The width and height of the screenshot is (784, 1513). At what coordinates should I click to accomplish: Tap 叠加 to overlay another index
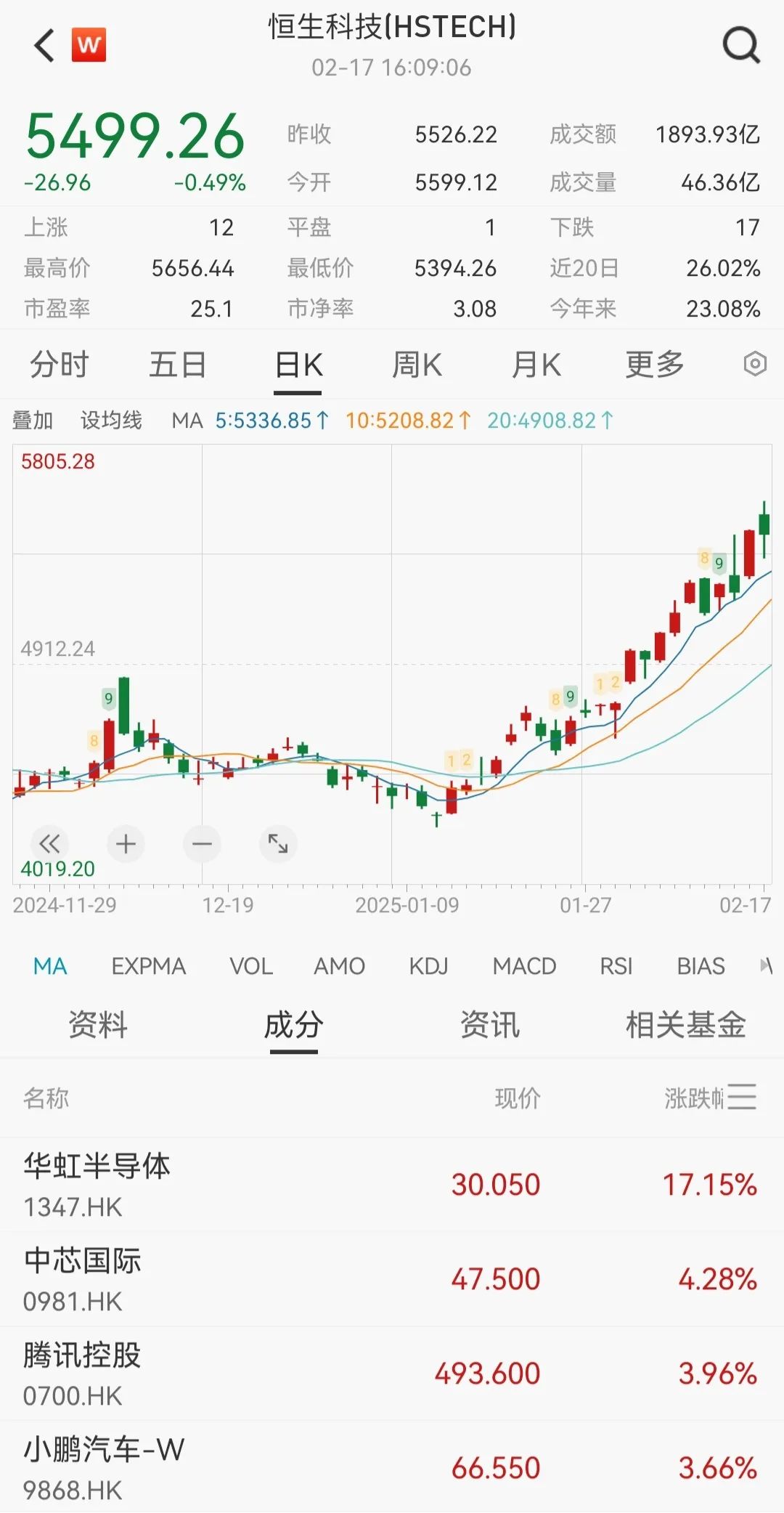[33, 421]
